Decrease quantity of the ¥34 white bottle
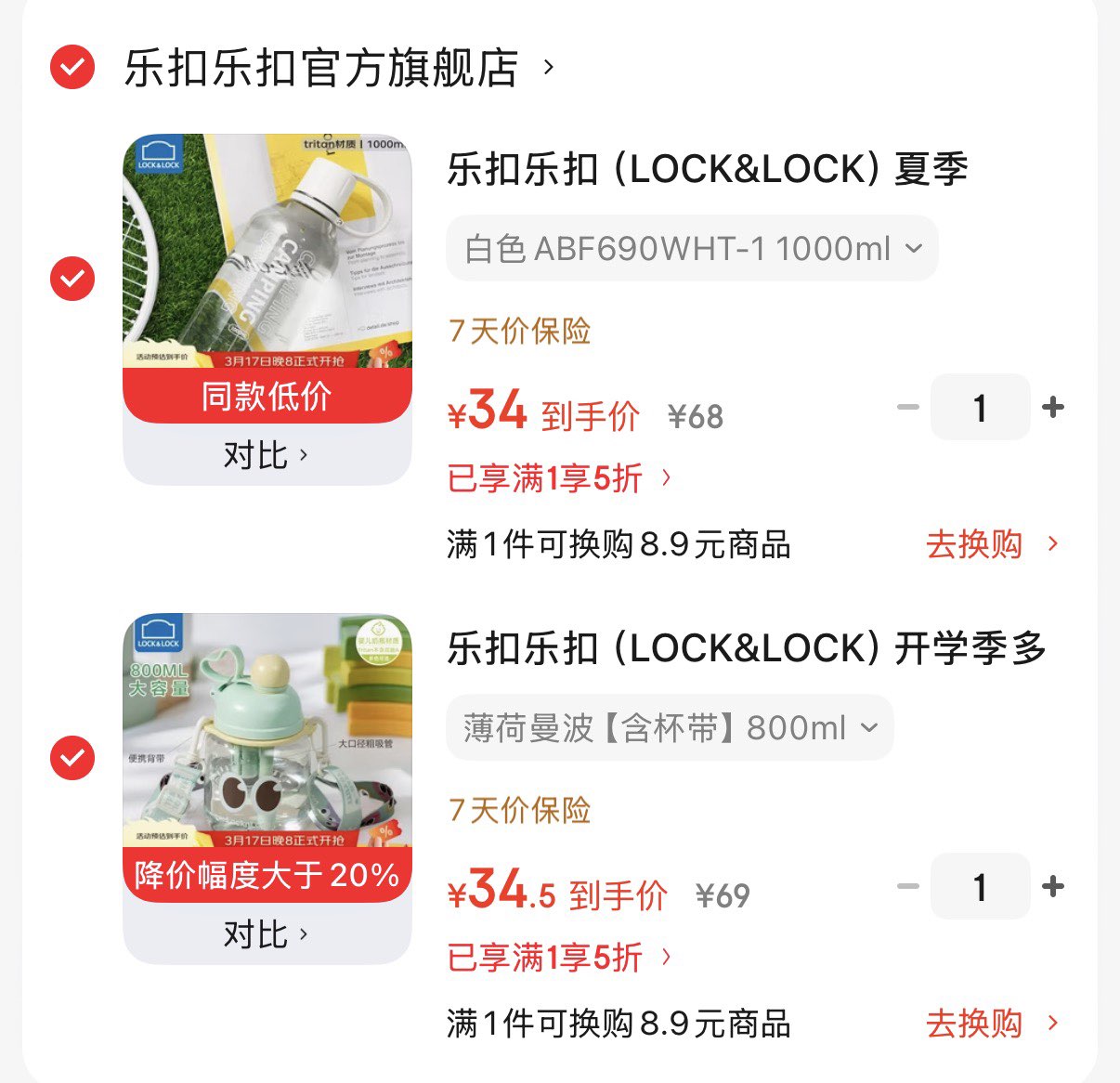1120x1083 pixels. point(907,407)
